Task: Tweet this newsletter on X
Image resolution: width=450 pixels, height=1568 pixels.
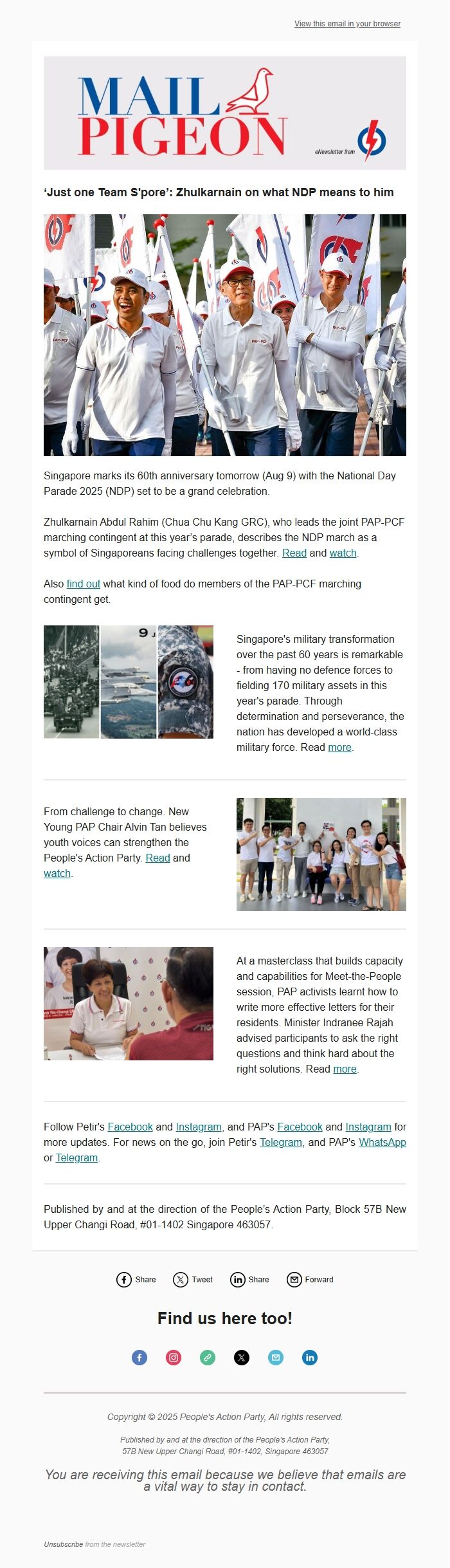Action: [x=193, y=1279]
